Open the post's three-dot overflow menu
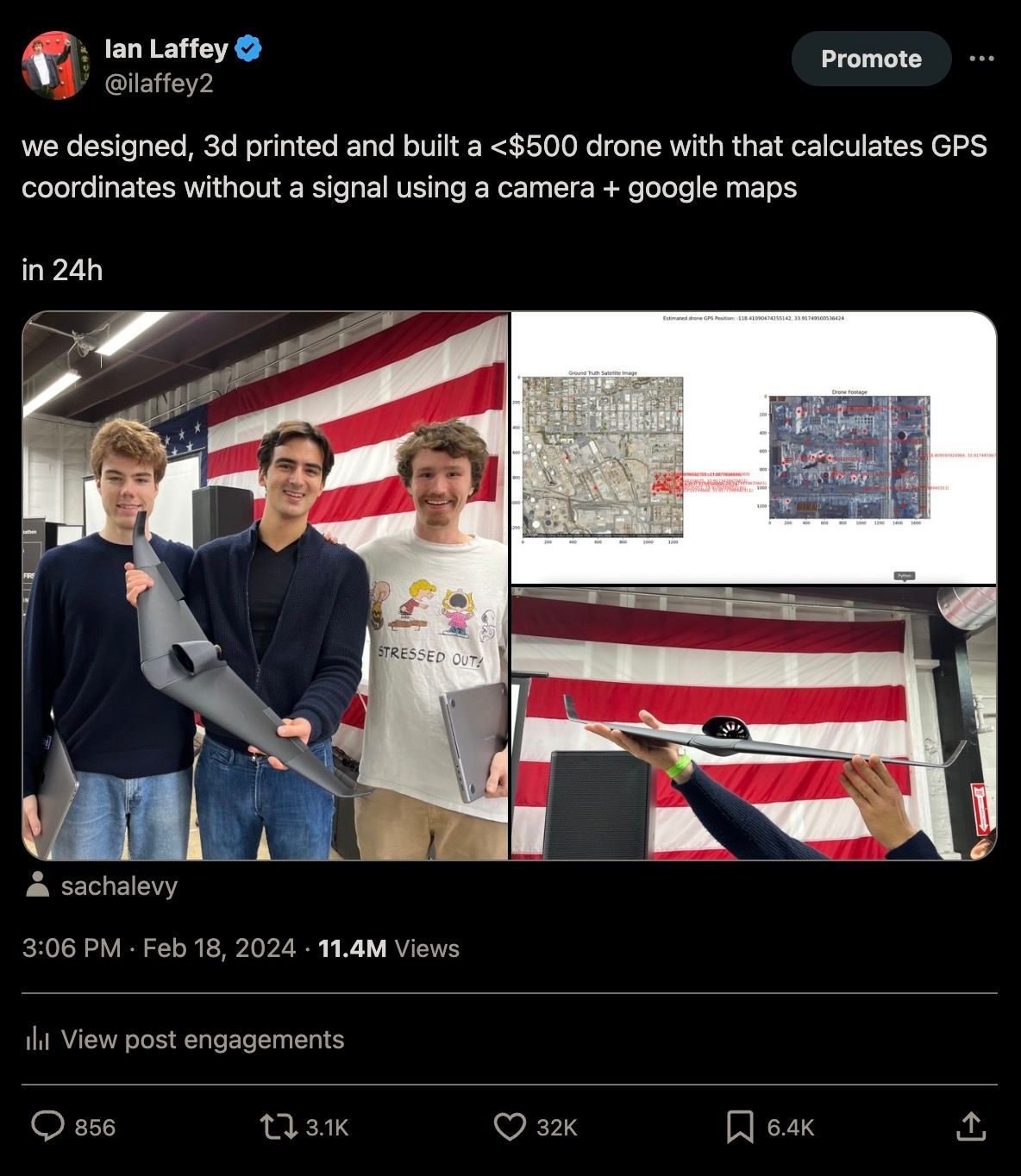1021x1176 pixels. (981, 59)
